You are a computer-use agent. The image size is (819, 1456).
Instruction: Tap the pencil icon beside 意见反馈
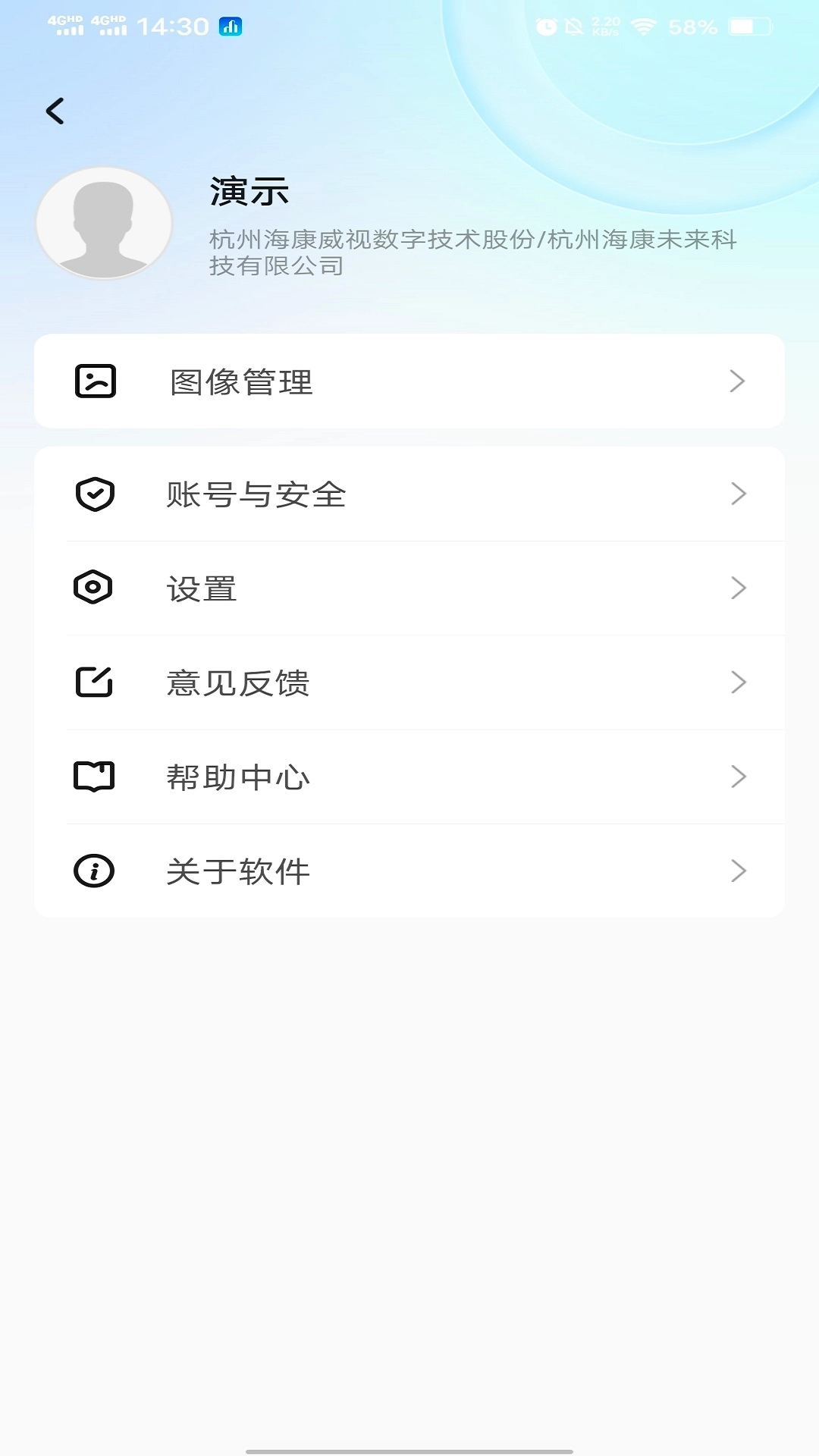pos(94,682)
